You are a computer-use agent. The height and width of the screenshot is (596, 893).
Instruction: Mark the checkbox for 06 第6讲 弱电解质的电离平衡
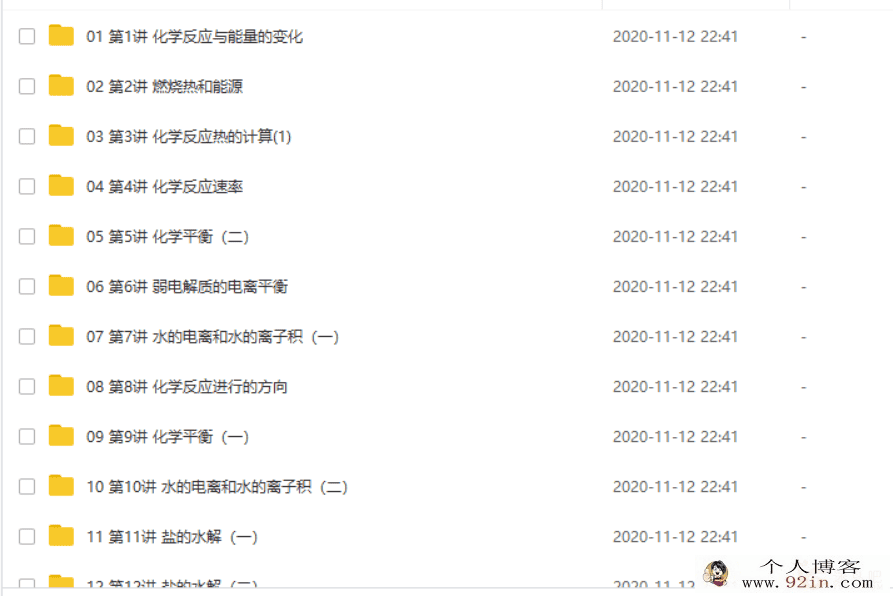pos(27,287)
